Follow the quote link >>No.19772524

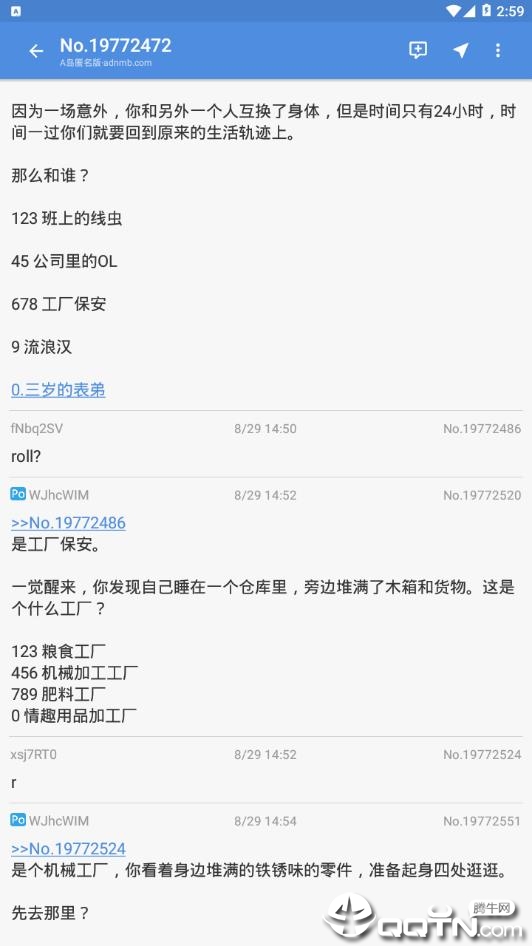pyautogui.click(x=68, y=848)
